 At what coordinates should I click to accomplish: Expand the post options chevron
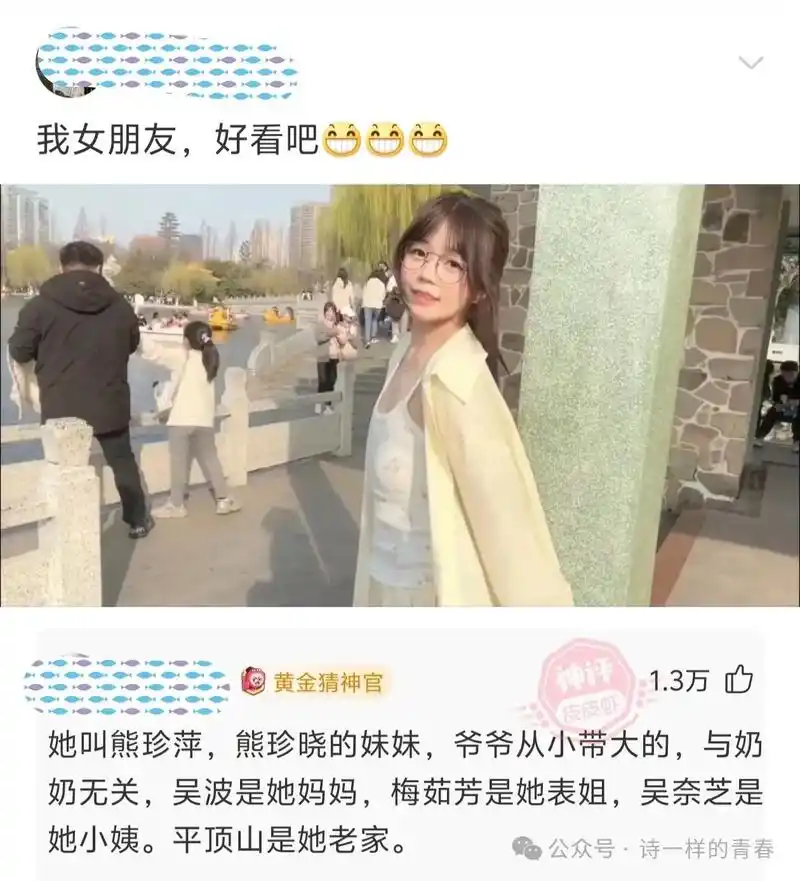click(750, 63)
